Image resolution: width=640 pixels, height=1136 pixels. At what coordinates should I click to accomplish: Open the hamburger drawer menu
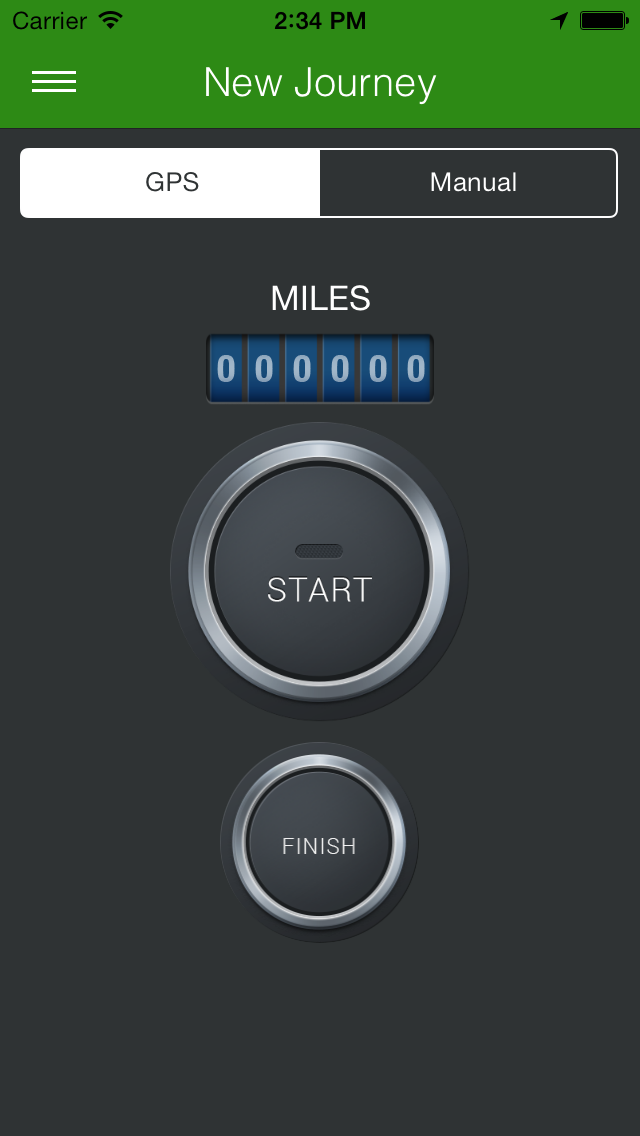[x=54, y=82]
